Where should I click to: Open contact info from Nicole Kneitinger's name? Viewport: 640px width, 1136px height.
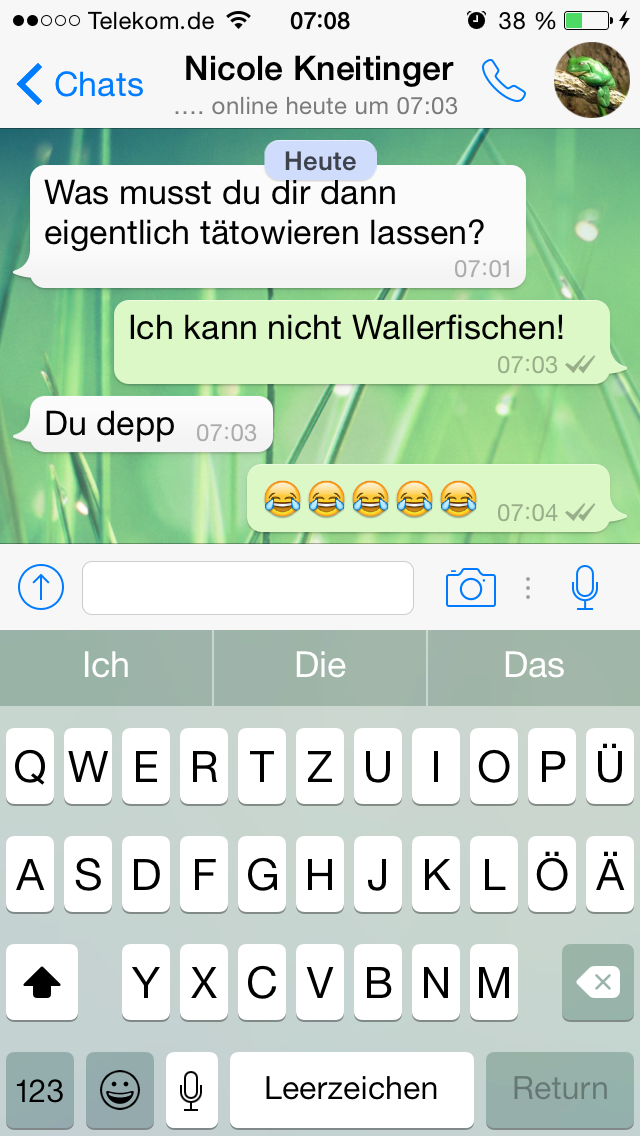318,70
